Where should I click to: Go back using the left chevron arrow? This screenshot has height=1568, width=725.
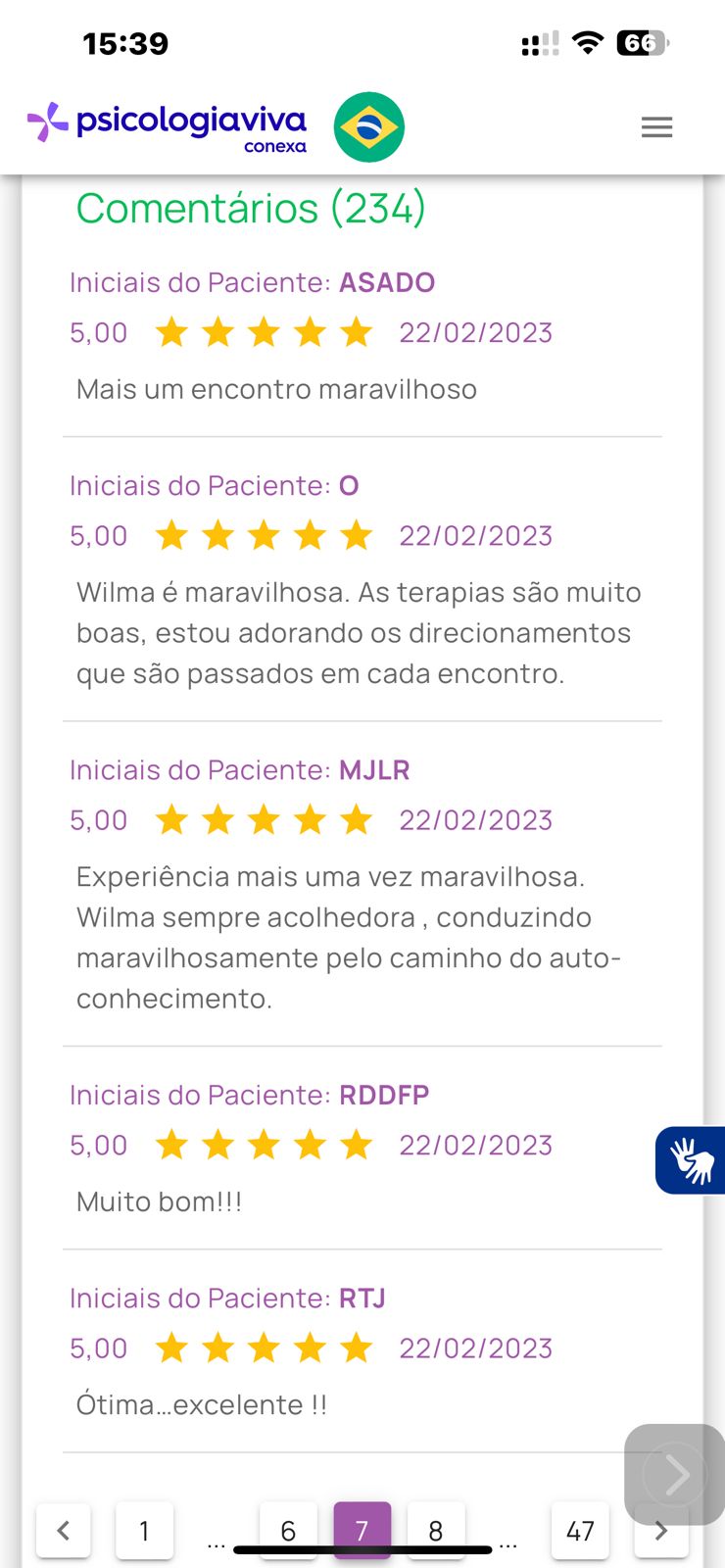click(x=64, y=1530)
